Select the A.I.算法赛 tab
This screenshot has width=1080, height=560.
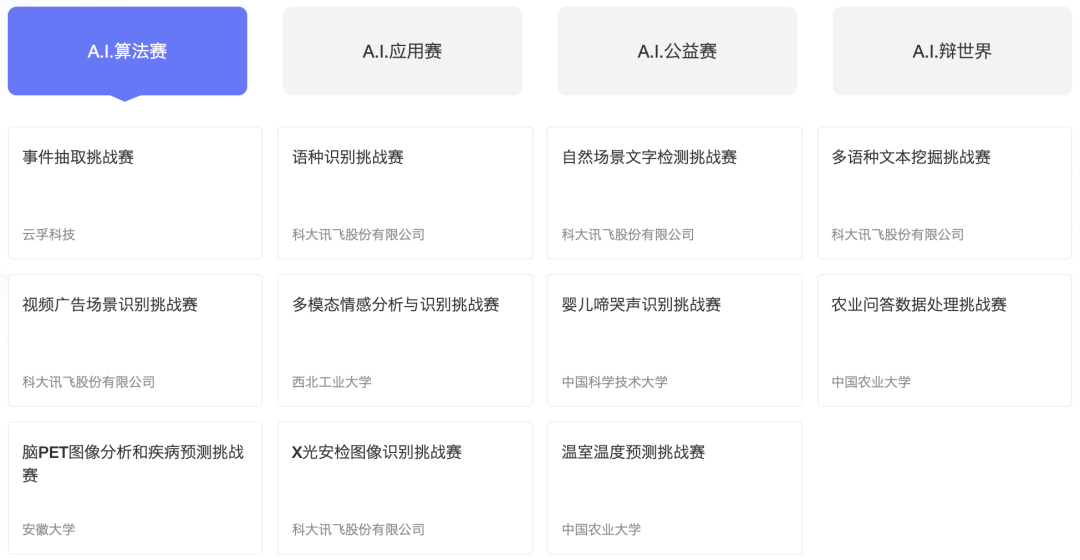tap(127, 51)
